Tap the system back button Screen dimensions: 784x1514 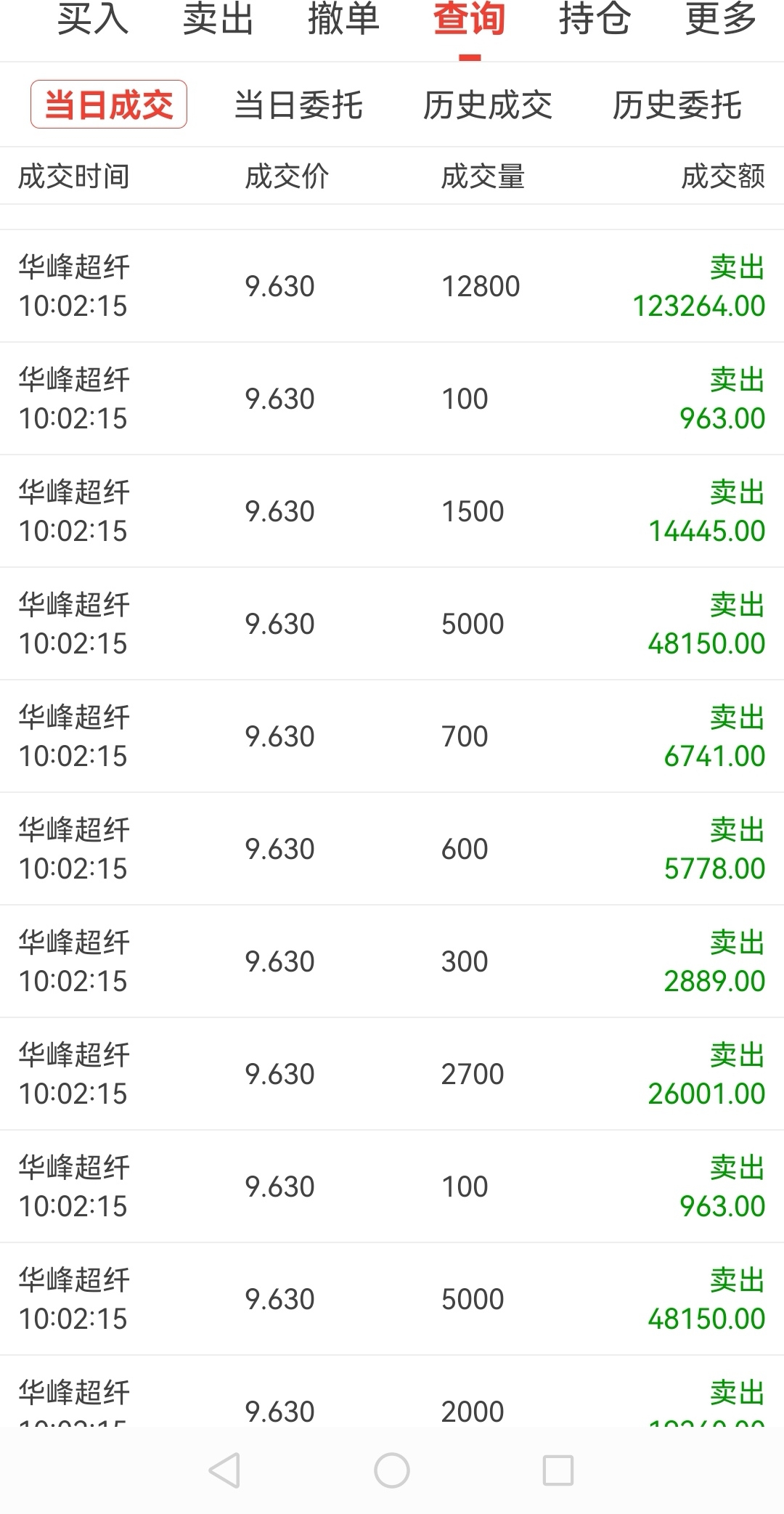[224, 1471]
